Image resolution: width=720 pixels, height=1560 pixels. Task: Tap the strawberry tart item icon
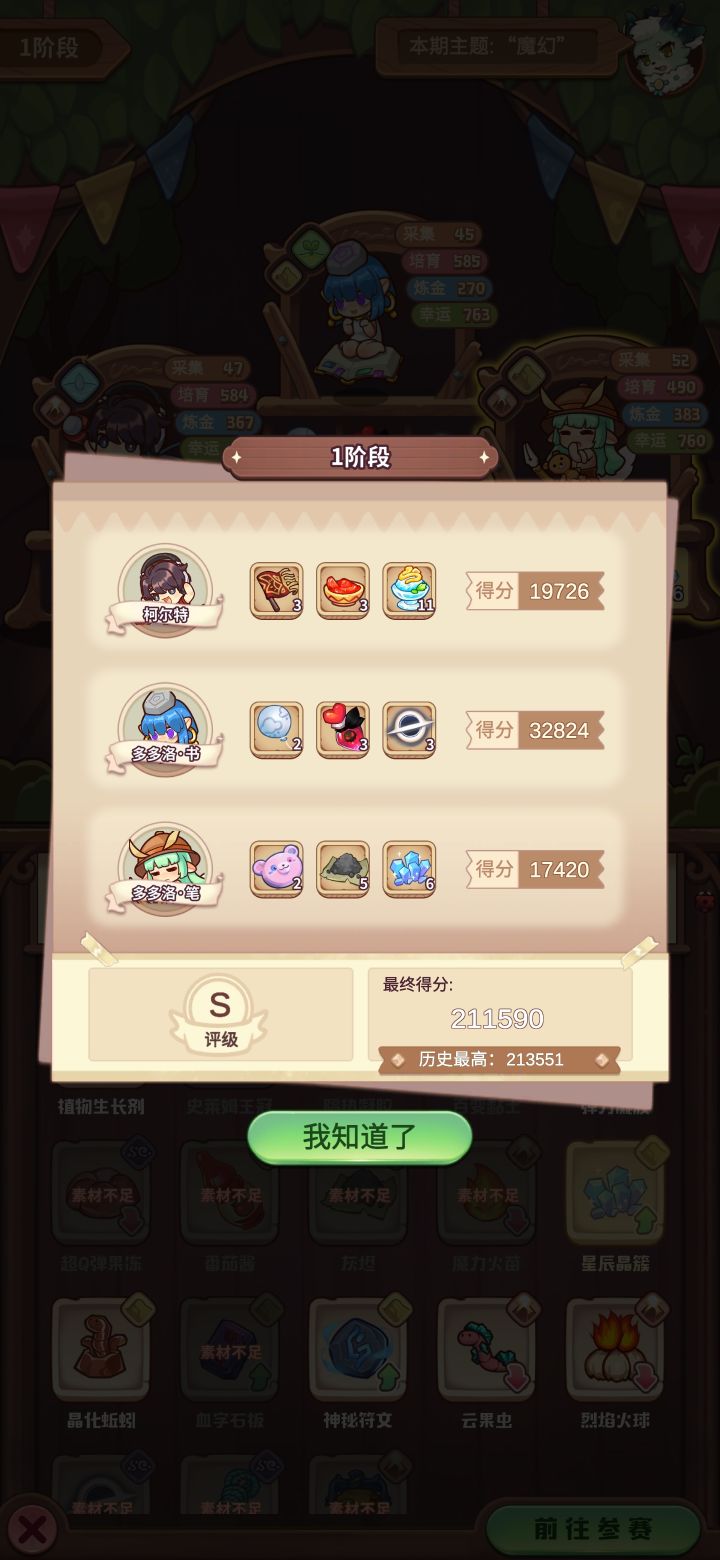[343, 590]
